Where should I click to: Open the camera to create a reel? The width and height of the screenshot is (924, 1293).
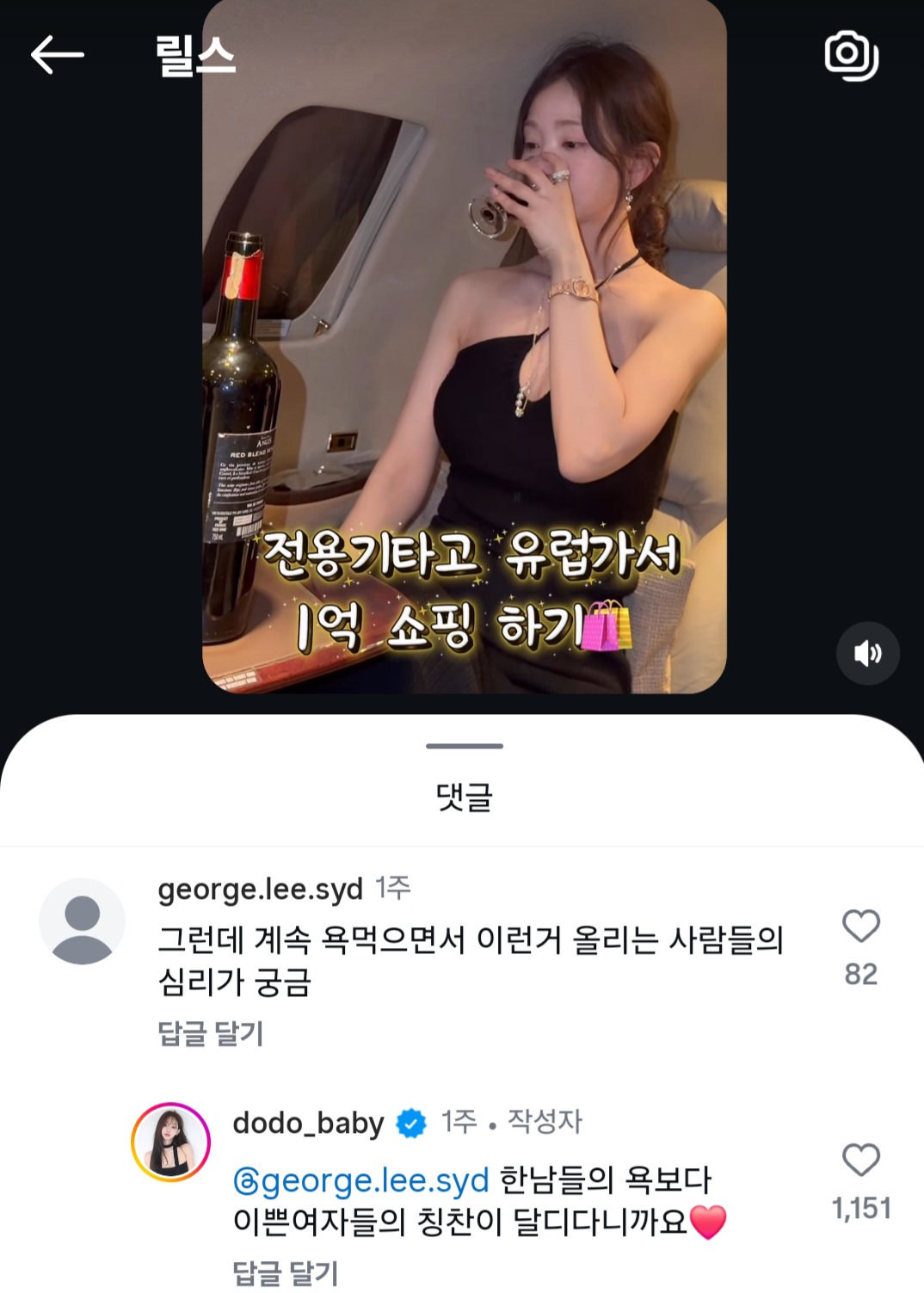click(x=850, y=55)
